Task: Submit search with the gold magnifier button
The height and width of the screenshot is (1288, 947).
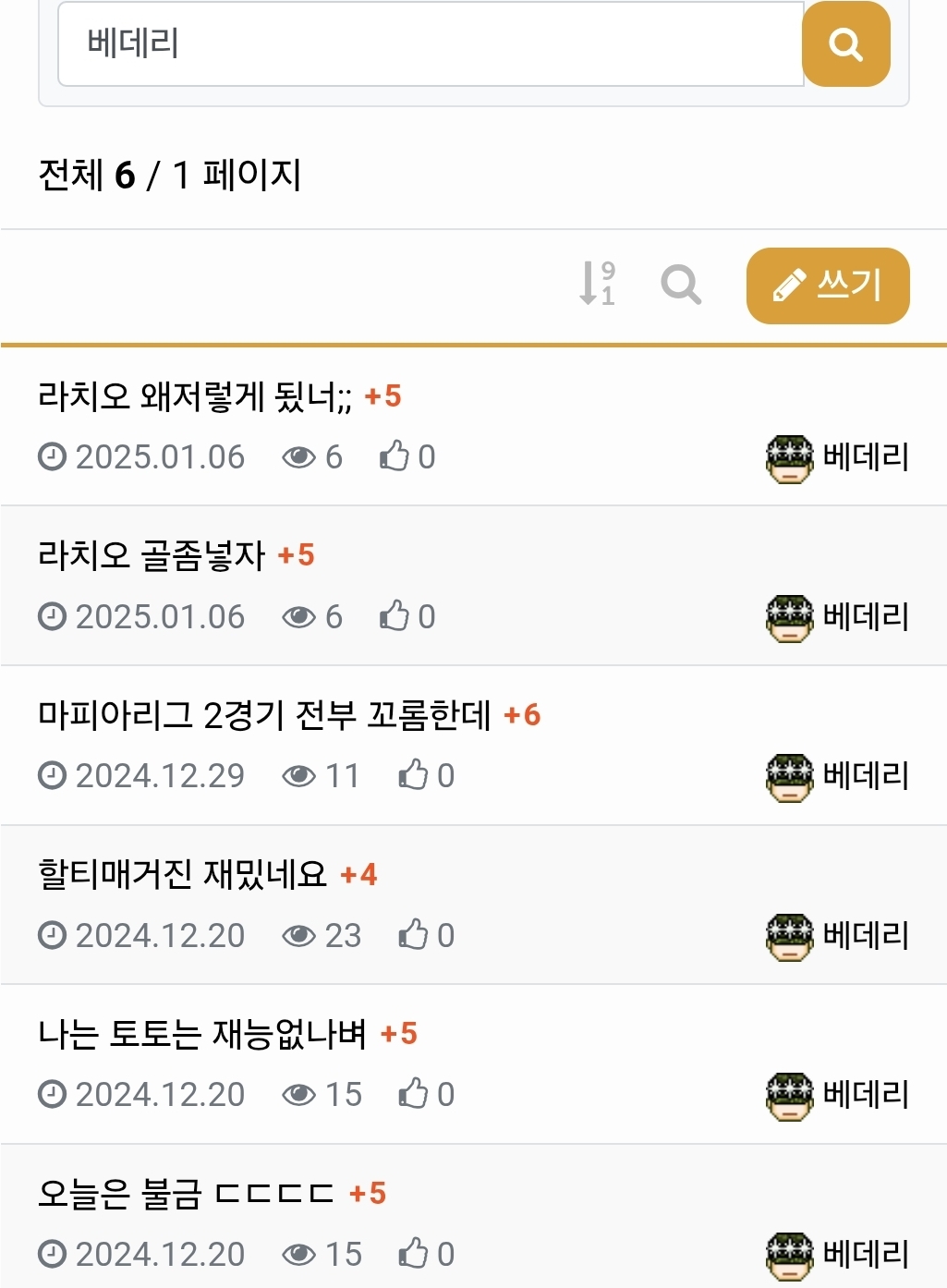Action: (x=845, y=43)
